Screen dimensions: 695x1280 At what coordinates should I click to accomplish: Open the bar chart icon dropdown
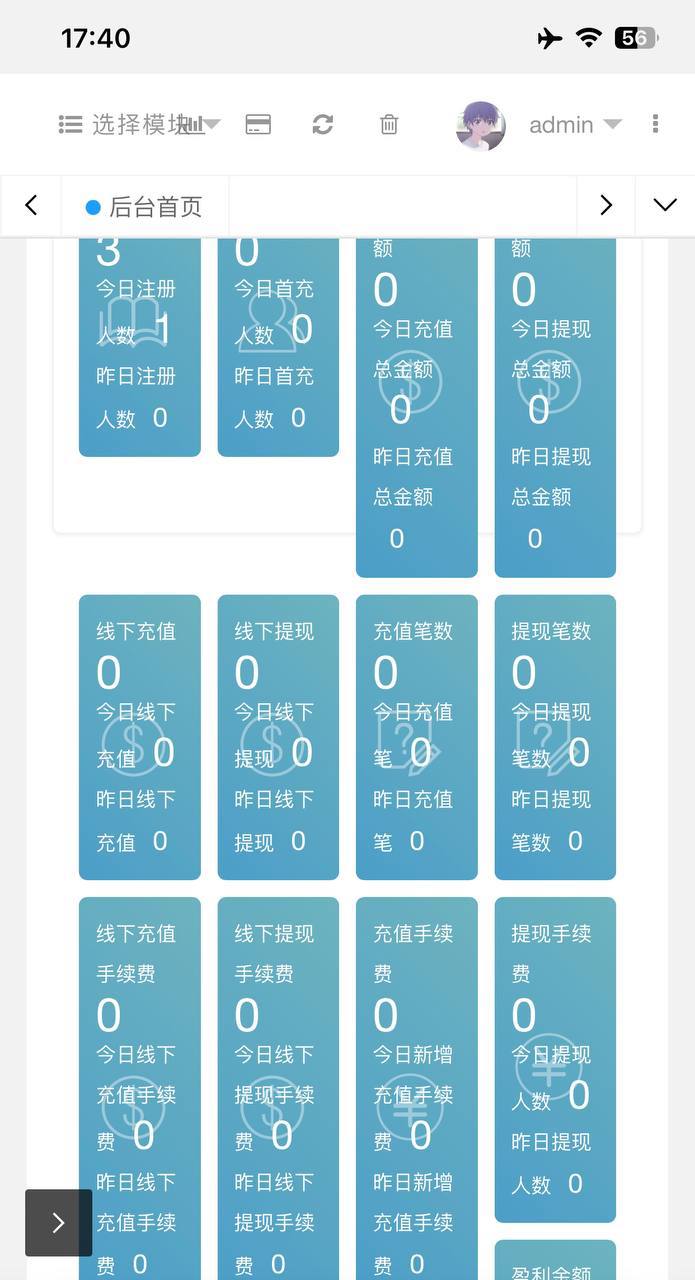pos(200,125)
